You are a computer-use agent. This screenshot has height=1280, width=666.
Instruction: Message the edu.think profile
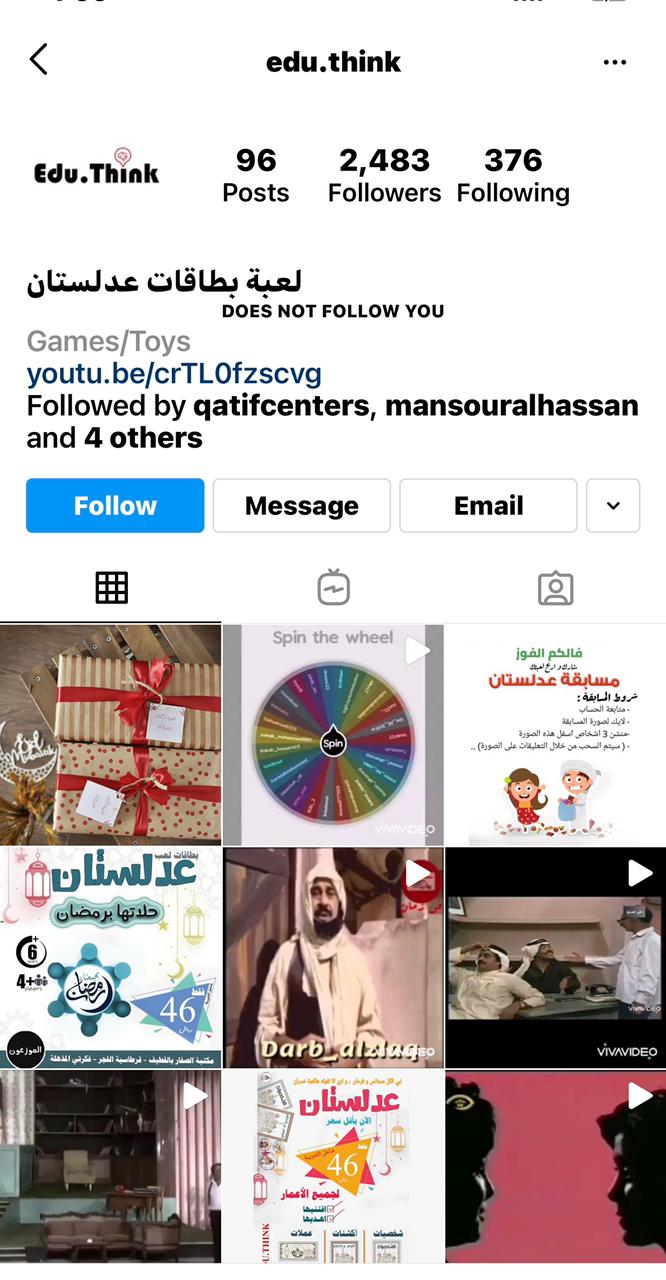click(x=301, y=505)
